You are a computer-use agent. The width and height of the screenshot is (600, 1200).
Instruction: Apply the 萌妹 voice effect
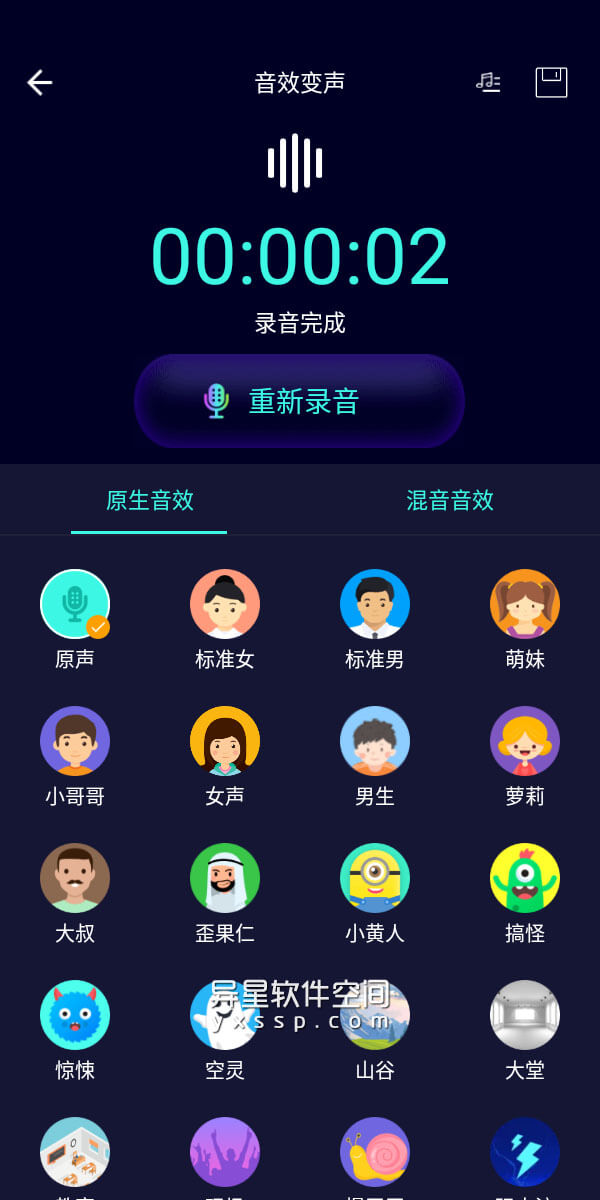click(525, 605)
